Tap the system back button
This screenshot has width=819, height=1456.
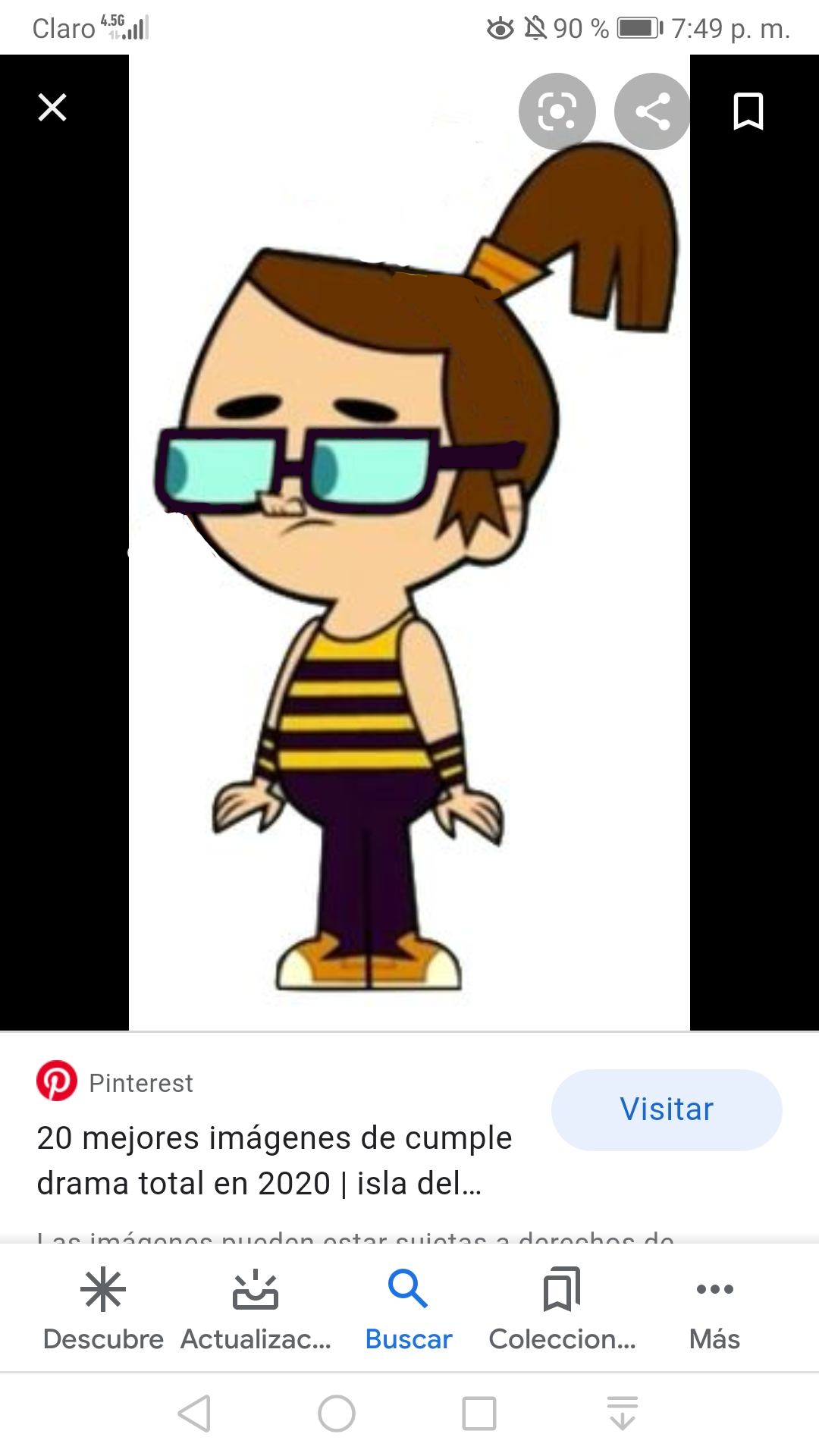coord(195,1414)
